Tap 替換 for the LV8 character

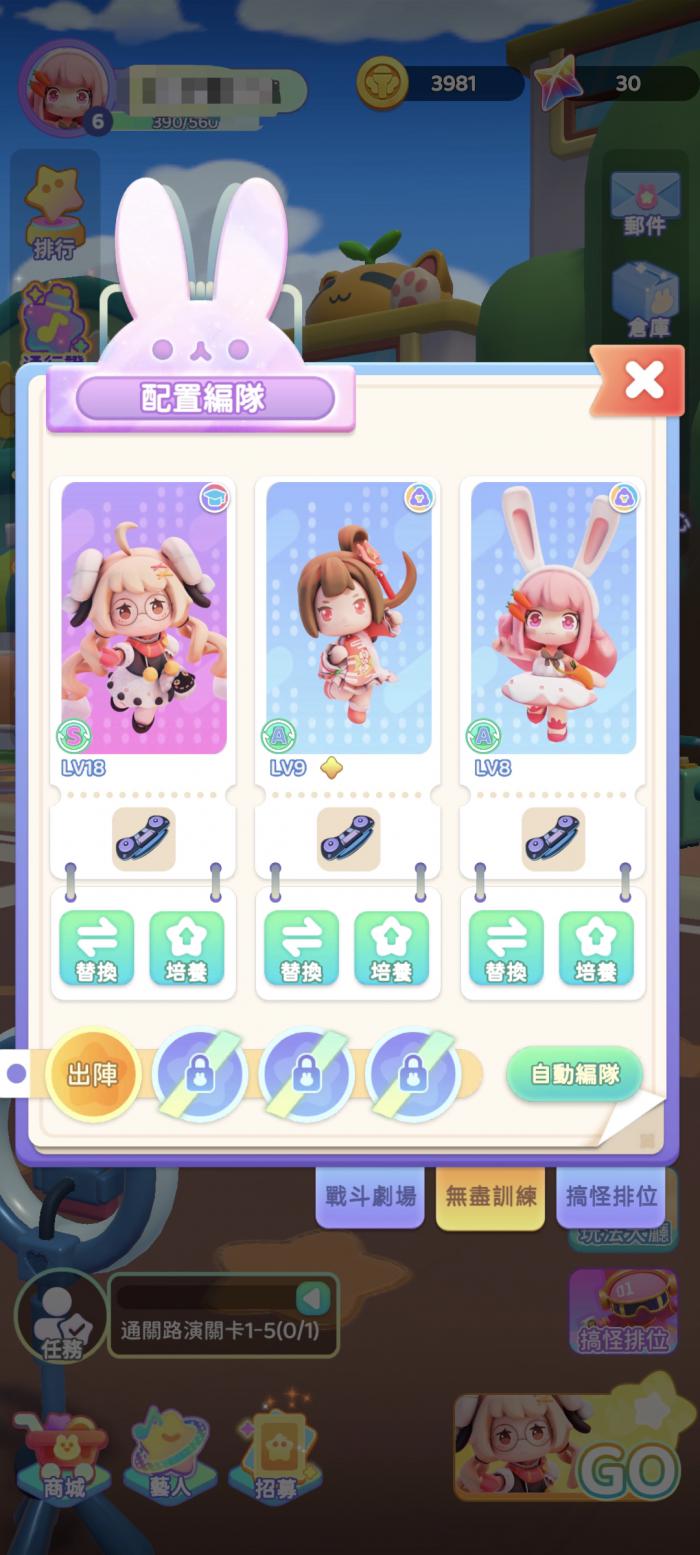pyautogui.click(x=506, y=947)
